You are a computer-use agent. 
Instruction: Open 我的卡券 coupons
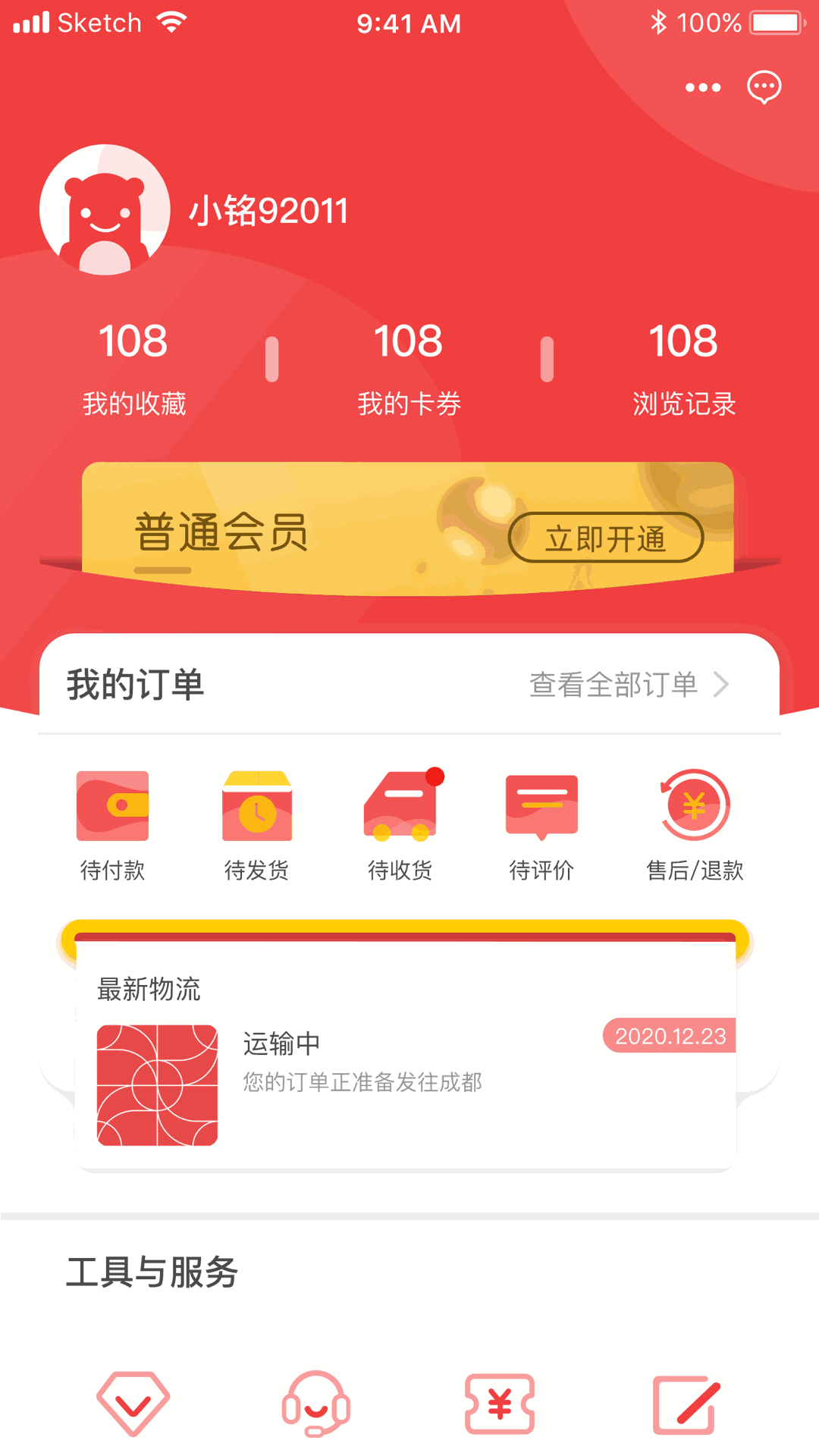(409, 368)
